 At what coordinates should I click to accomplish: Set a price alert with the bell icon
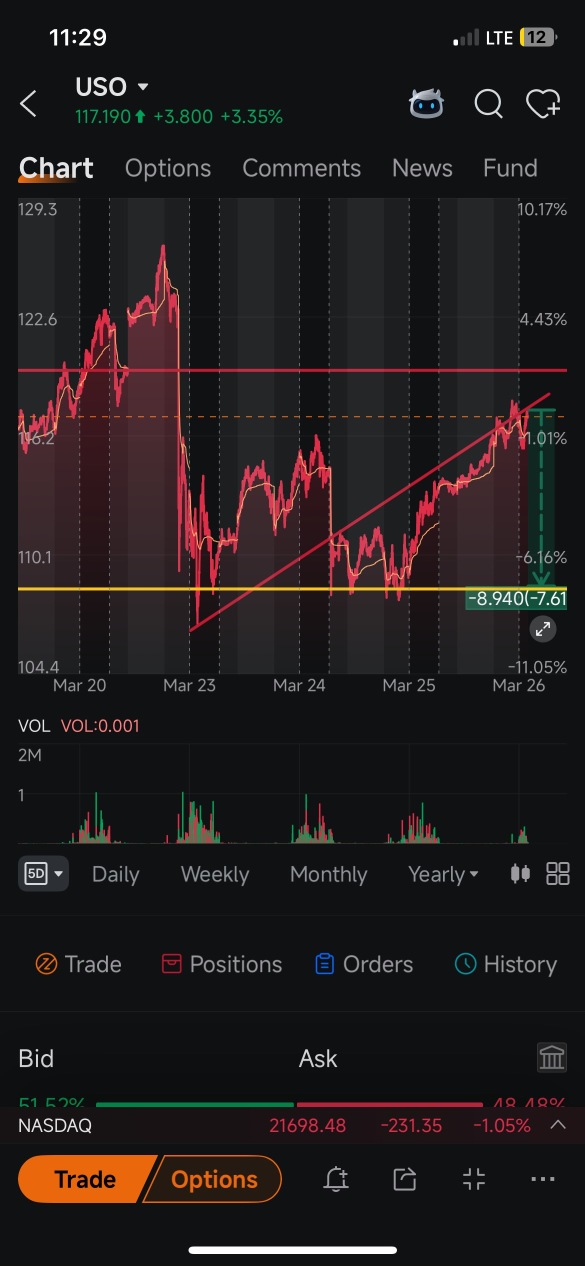coord(336,1180)
